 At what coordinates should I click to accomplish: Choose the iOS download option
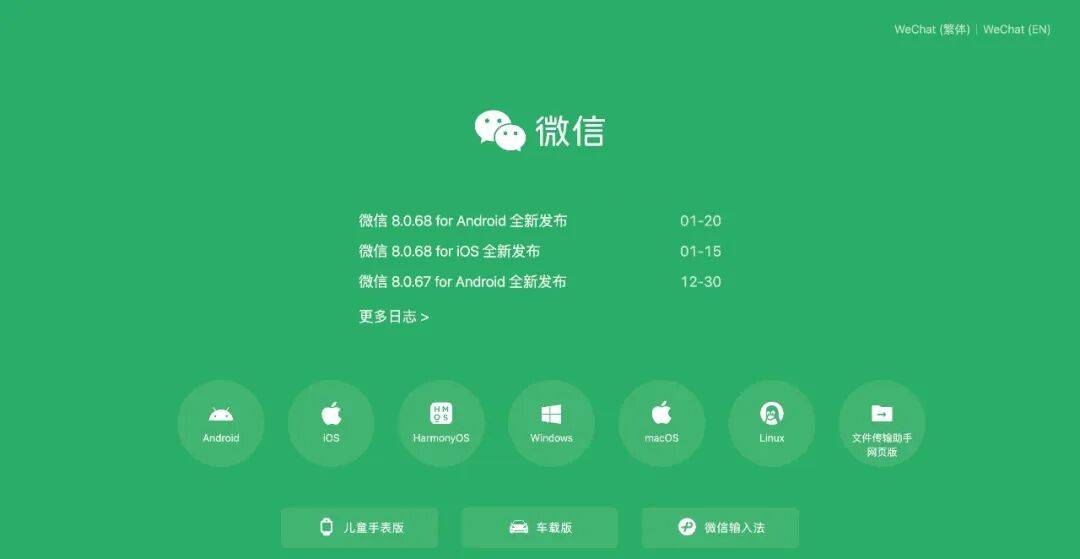331,423
